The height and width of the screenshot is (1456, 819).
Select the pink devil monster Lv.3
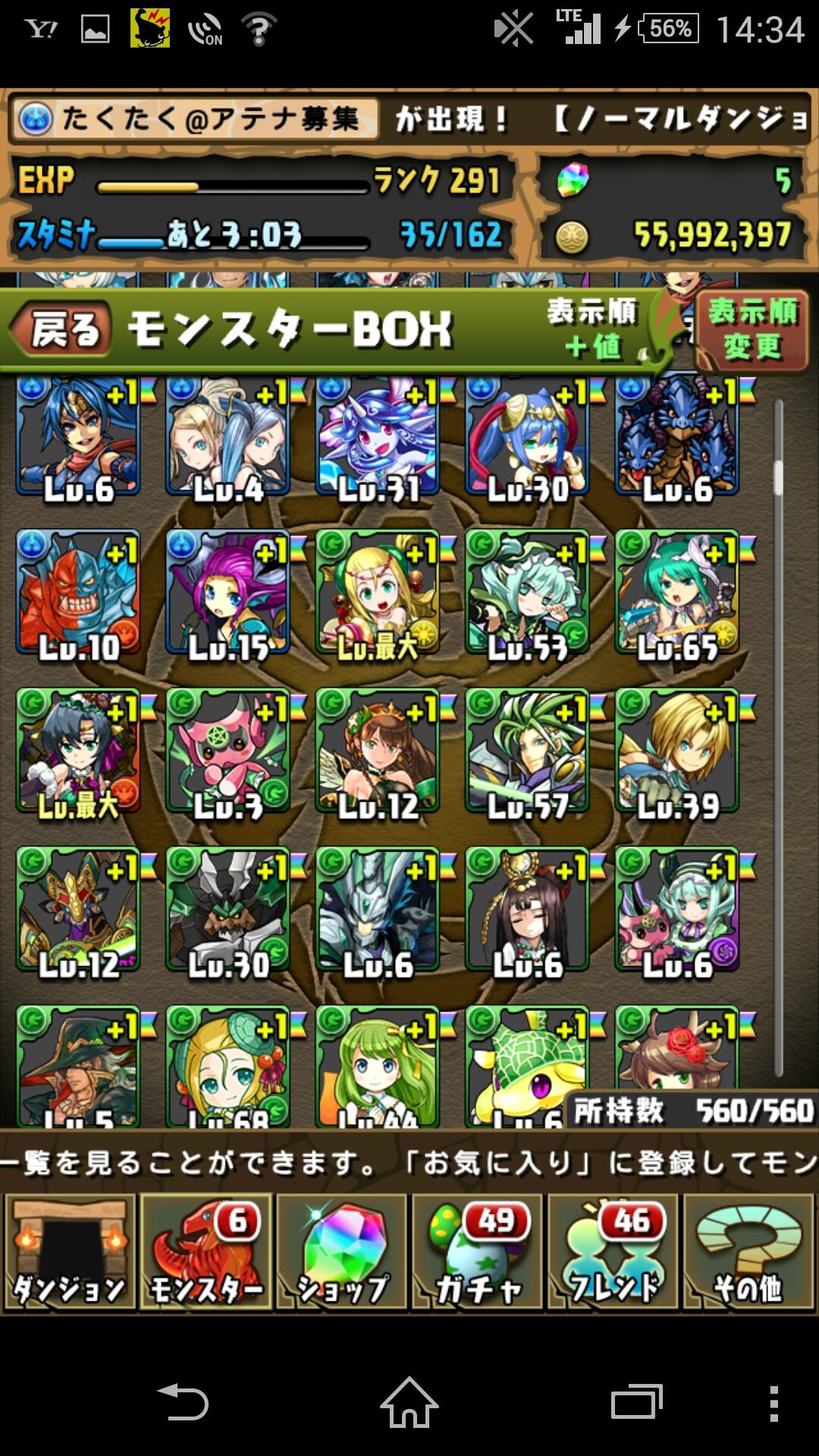coord(227,752)
